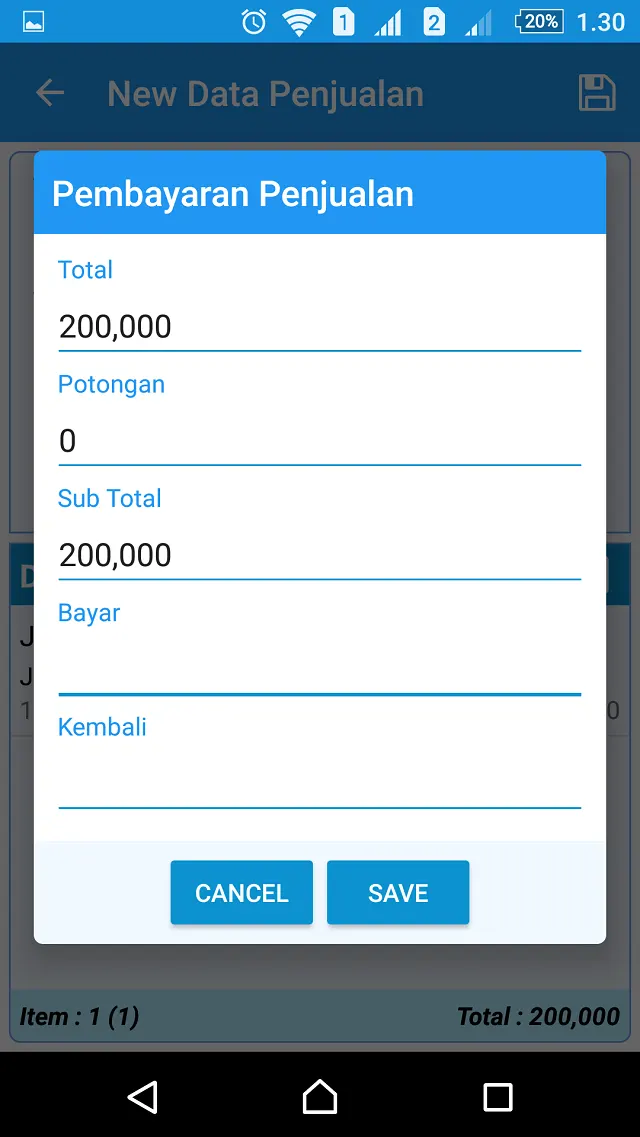Go to the home screen

[x=320, y=1096]
